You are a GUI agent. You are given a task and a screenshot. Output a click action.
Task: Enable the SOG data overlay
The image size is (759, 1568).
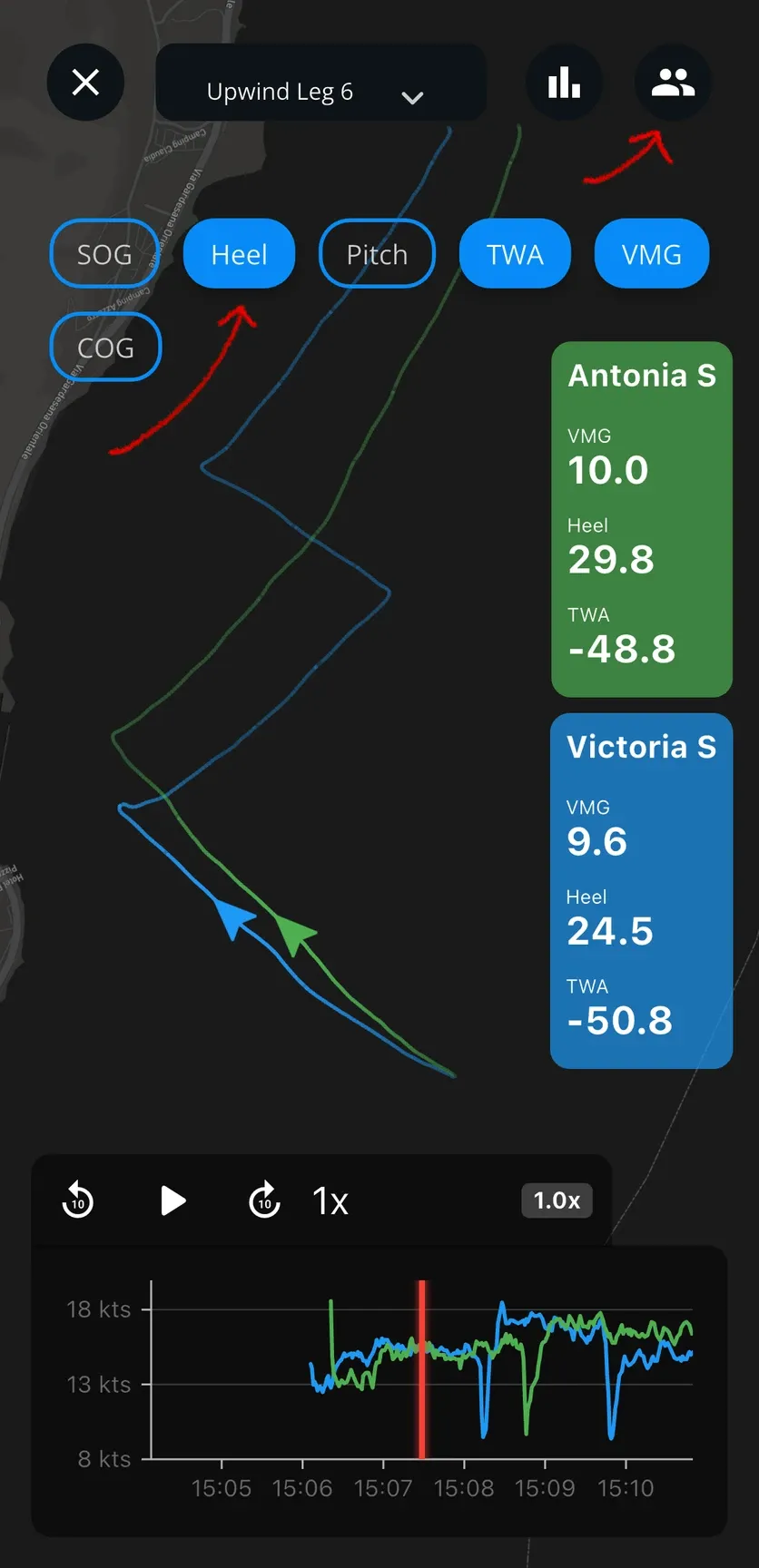[x=103, y=254]
